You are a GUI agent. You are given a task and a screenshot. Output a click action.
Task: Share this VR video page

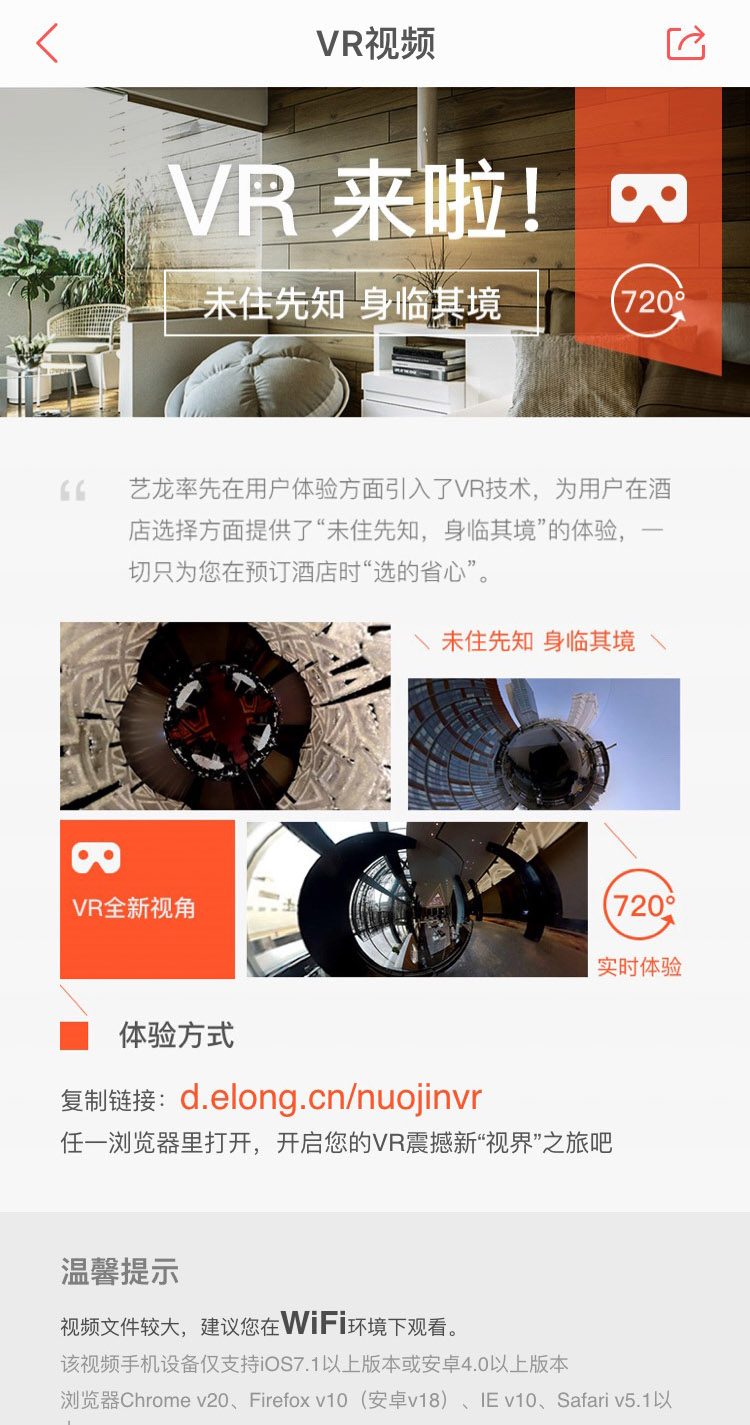click(x=686, y=43)
